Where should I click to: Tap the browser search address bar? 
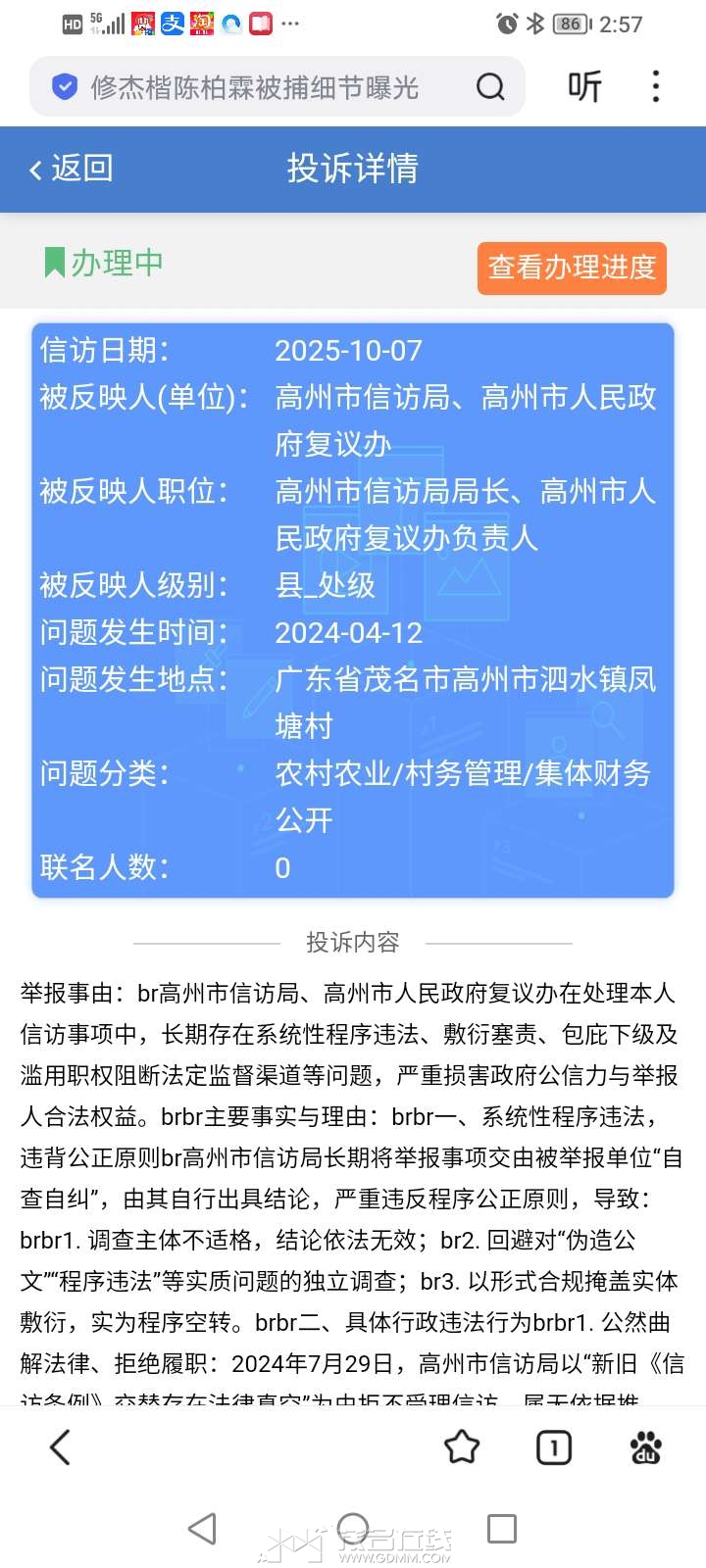[255, 87]
